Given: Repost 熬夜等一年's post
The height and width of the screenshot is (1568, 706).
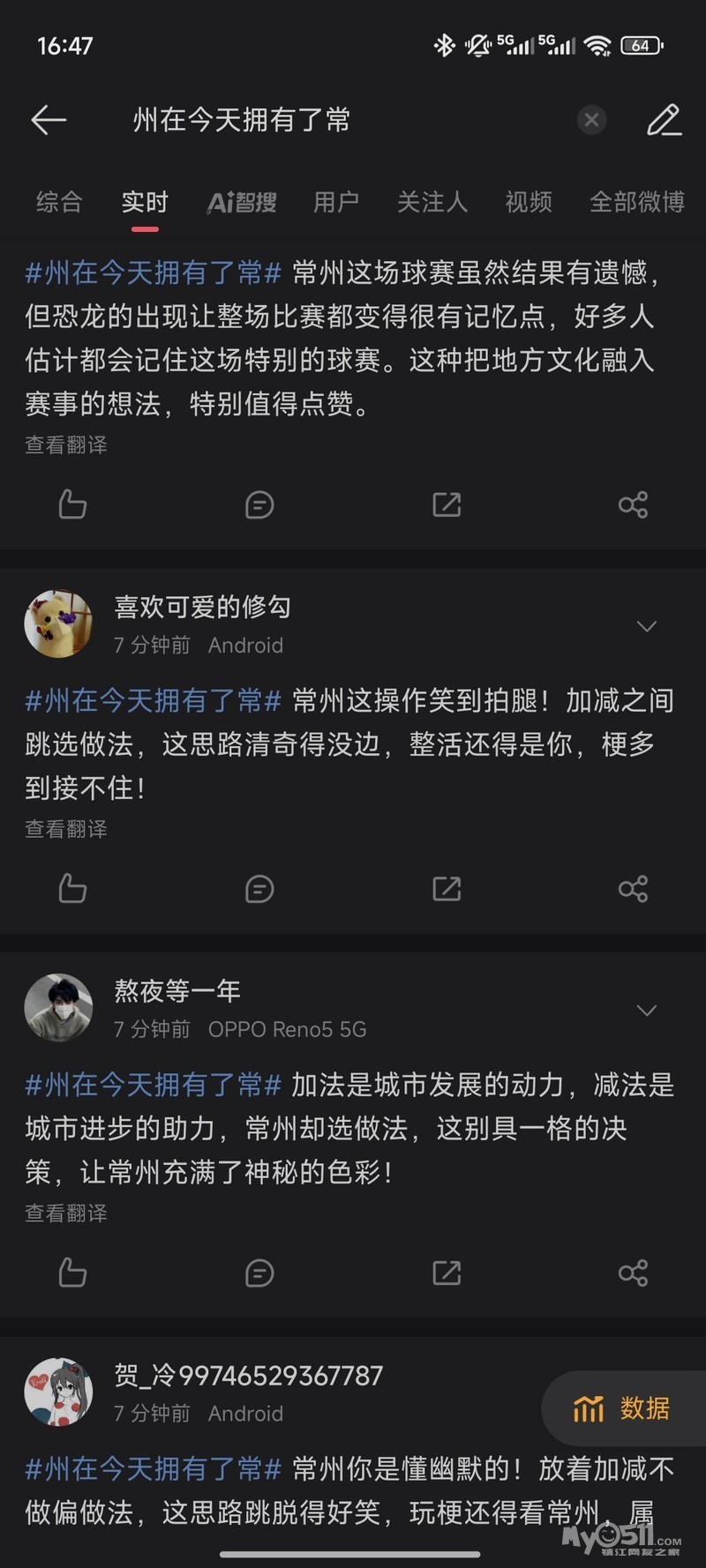Looking at the screenshot, I should pyautogui.click(x=447, y=1273).
